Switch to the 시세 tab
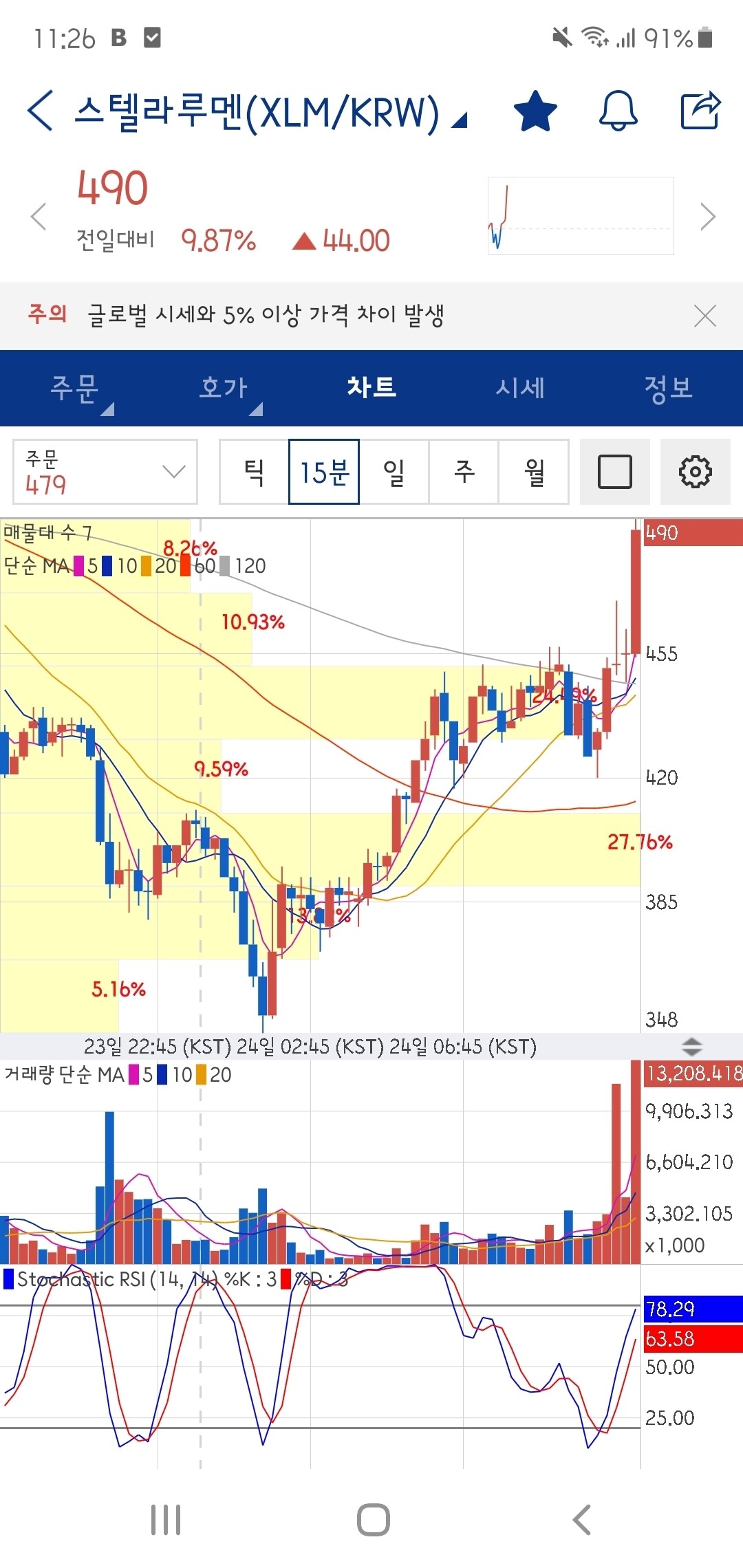Image resolution: width=743 pixels, height=1568 pixels. (520, 388)
